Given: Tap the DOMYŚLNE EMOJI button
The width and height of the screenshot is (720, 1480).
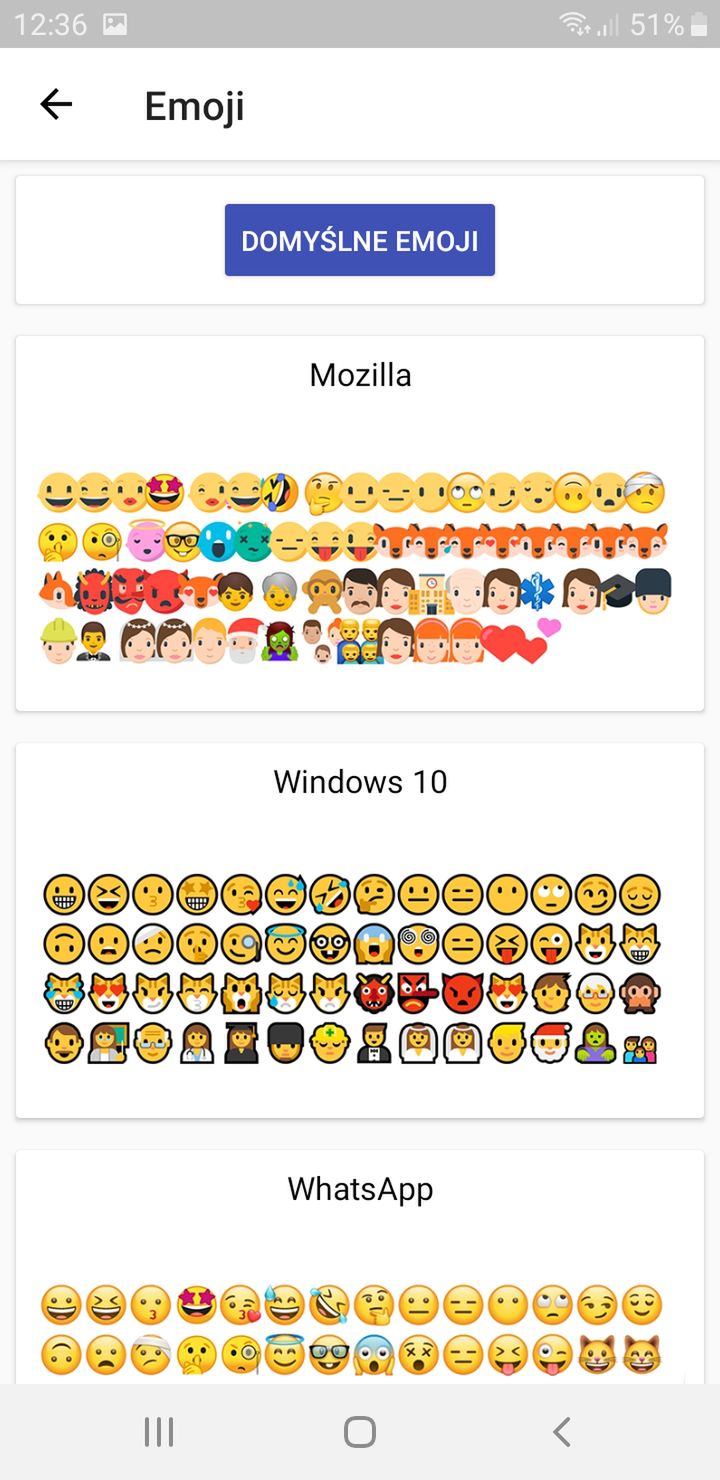Looking at the screenshot, I should point(360,240).
